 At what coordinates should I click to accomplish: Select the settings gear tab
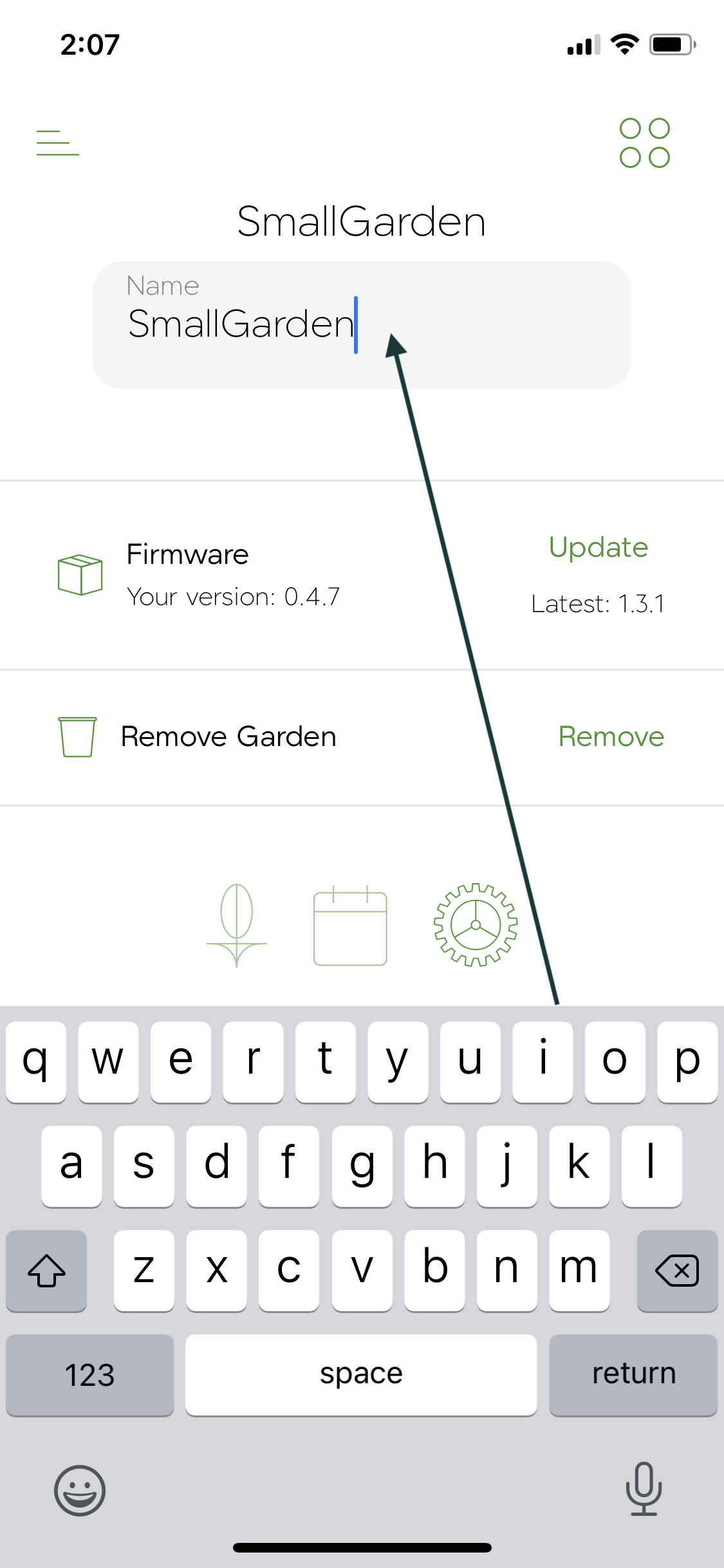pyautogui.click(x=476, y=925)
